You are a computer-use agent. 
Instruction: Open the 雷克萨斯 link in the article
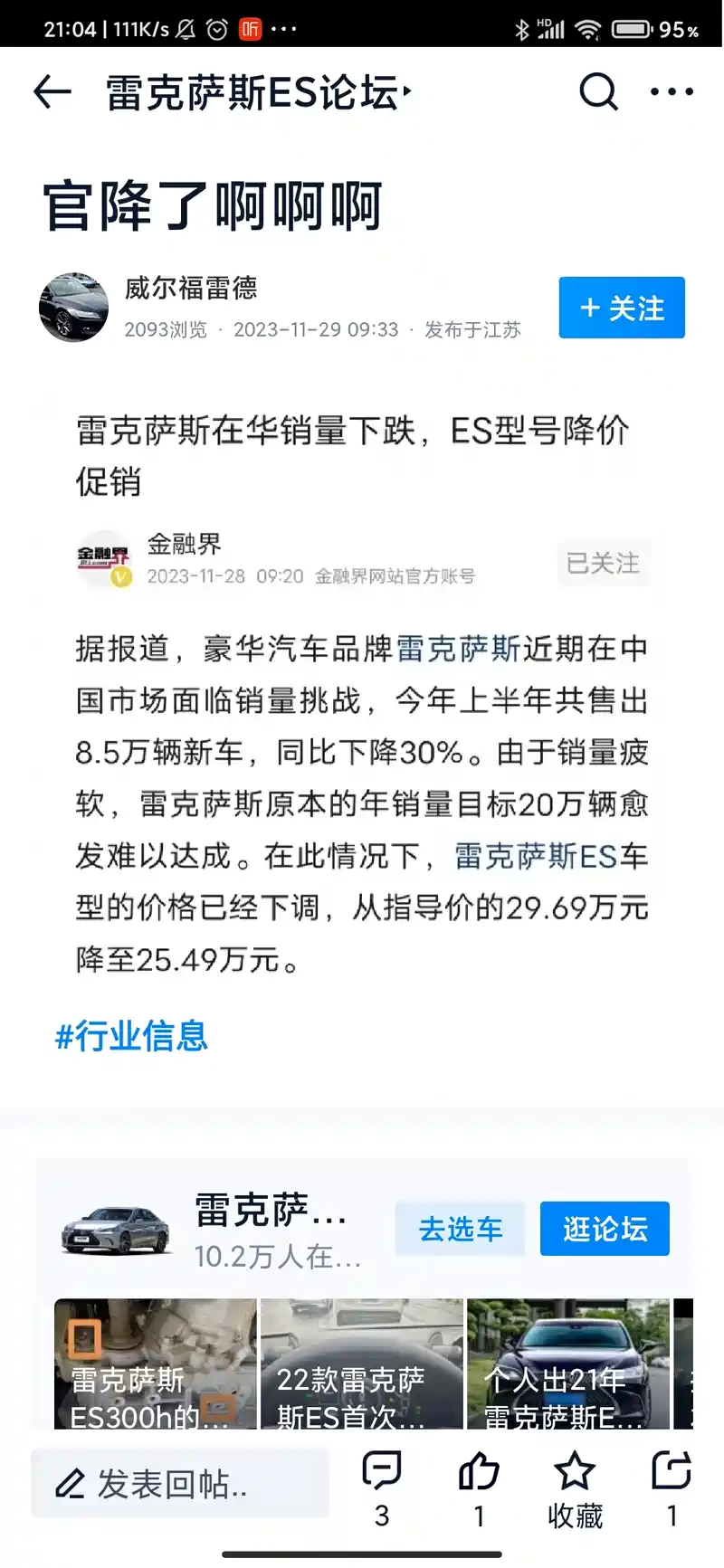(x=458, y=649)
